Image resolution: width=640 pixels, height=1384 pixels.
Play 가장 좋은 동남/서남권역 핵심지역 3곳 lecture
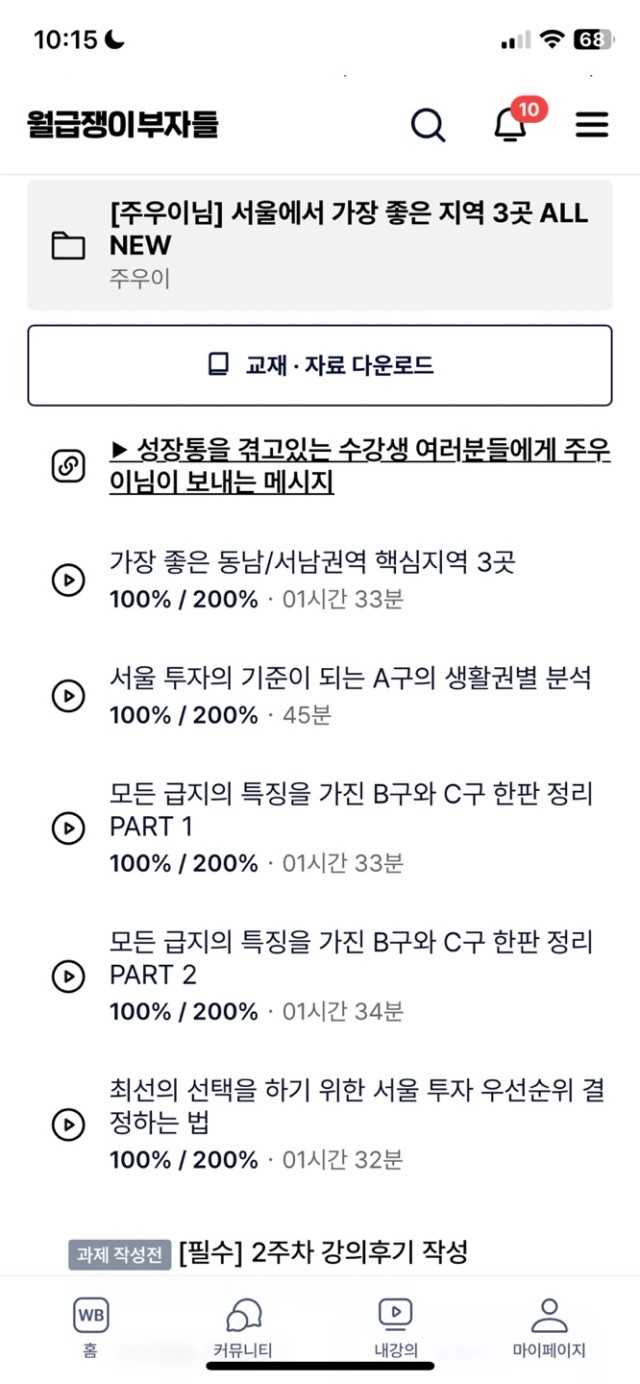click(320, 580)
